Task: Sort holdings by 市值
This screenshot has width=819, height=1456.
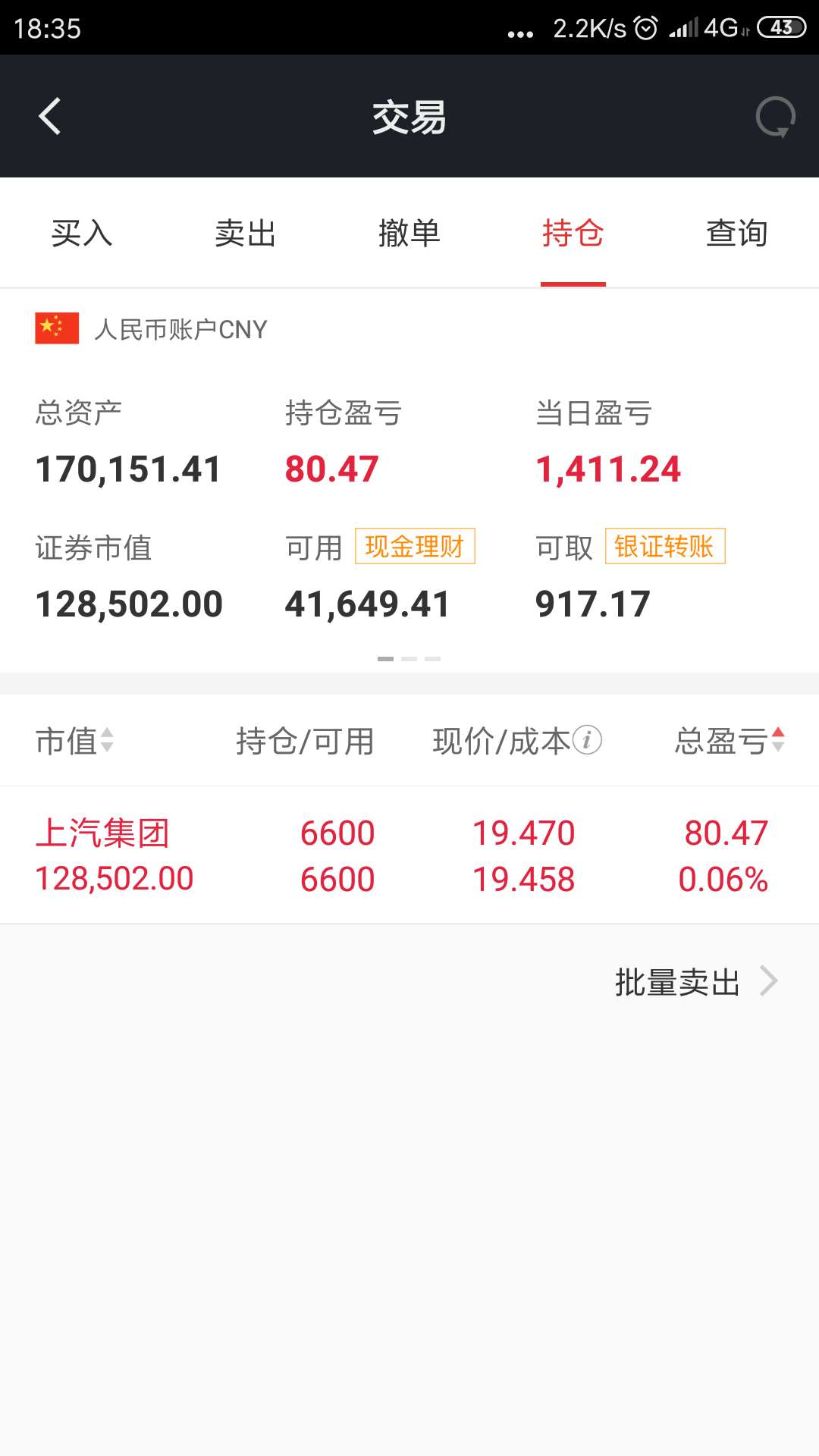Action: (x=74, y=741)
